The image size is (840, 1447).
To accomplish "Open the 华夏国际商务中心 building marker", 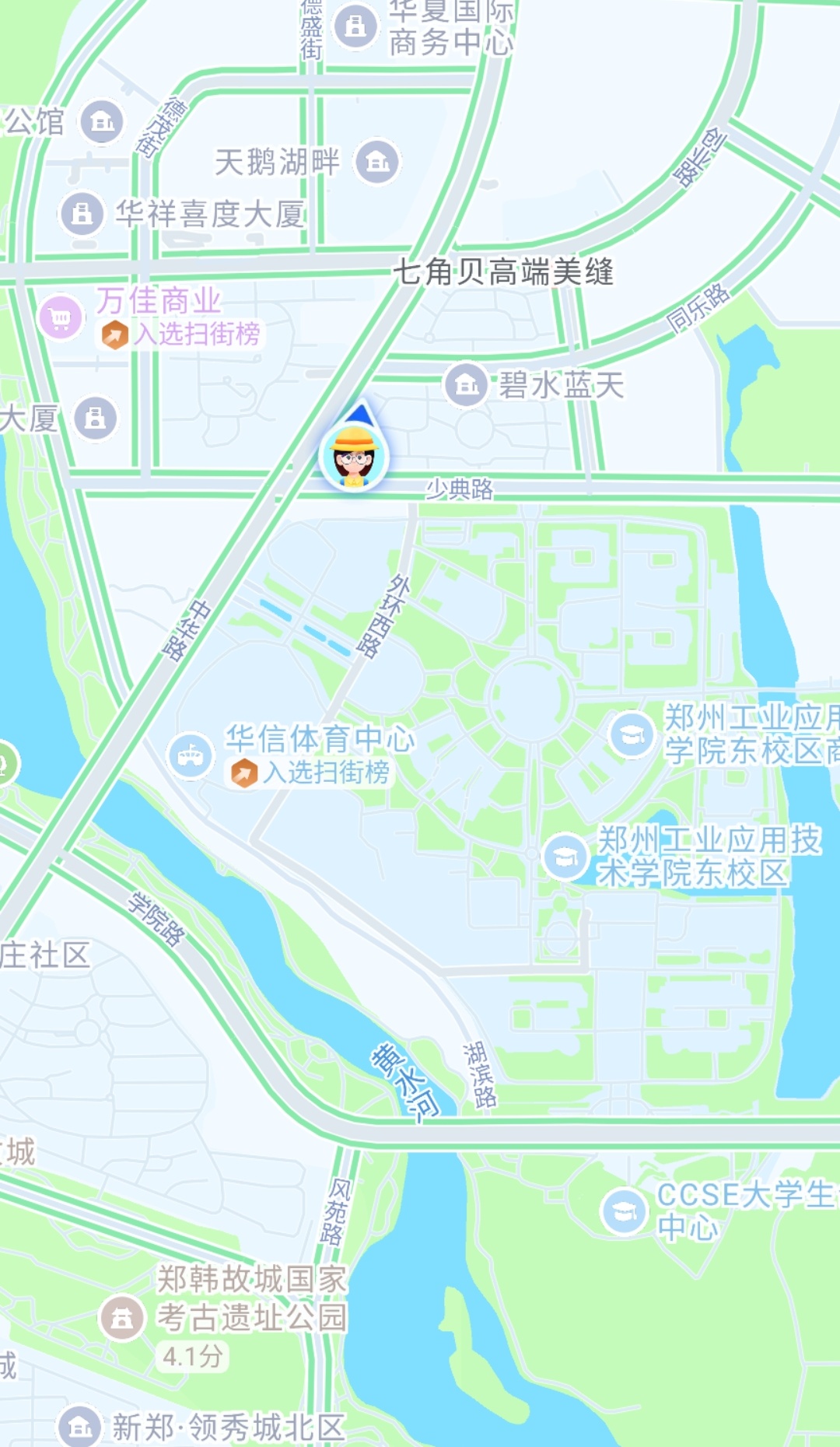I will tap(355, 26).
